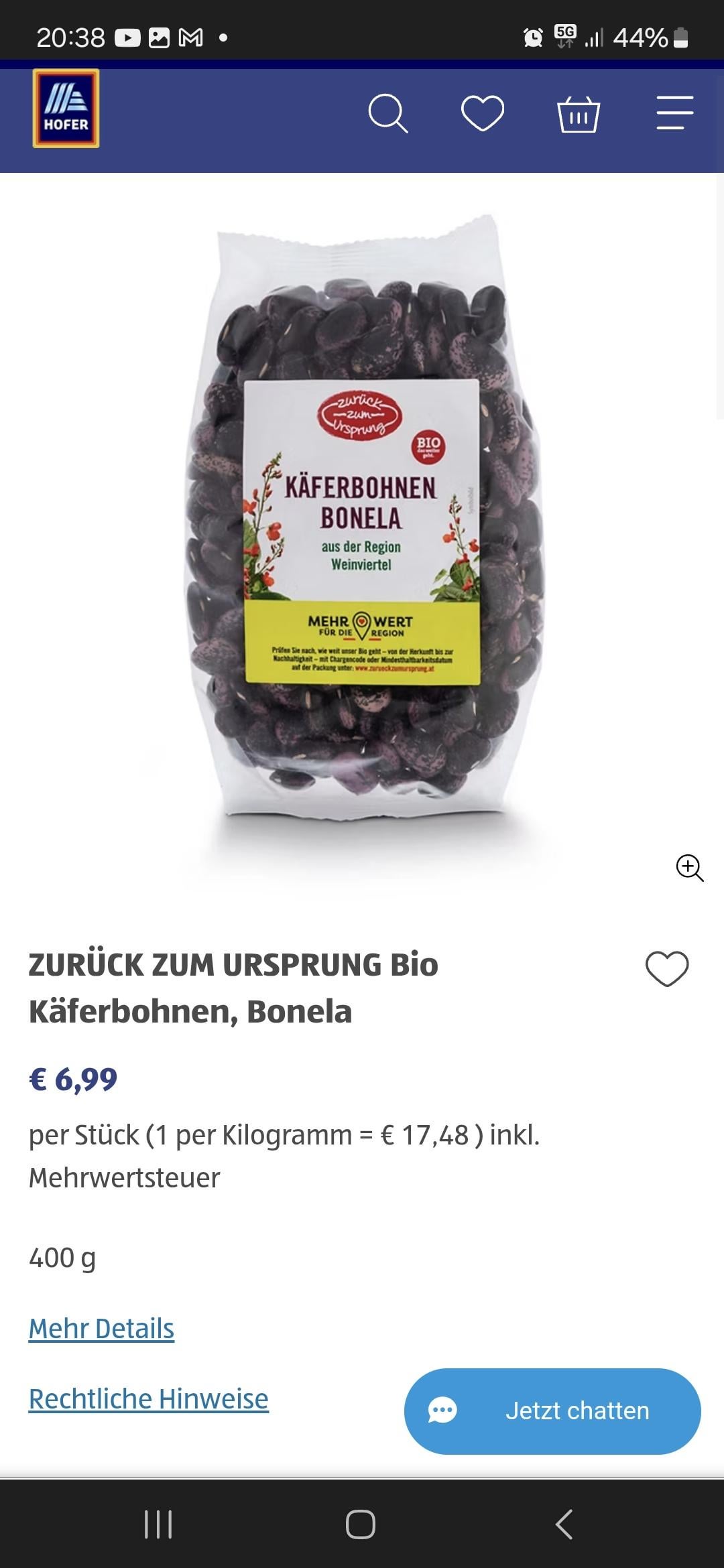Viewport: 724px width, 1568px height.
Task: Open the shopping basket
Action: (x=579, y=115)
